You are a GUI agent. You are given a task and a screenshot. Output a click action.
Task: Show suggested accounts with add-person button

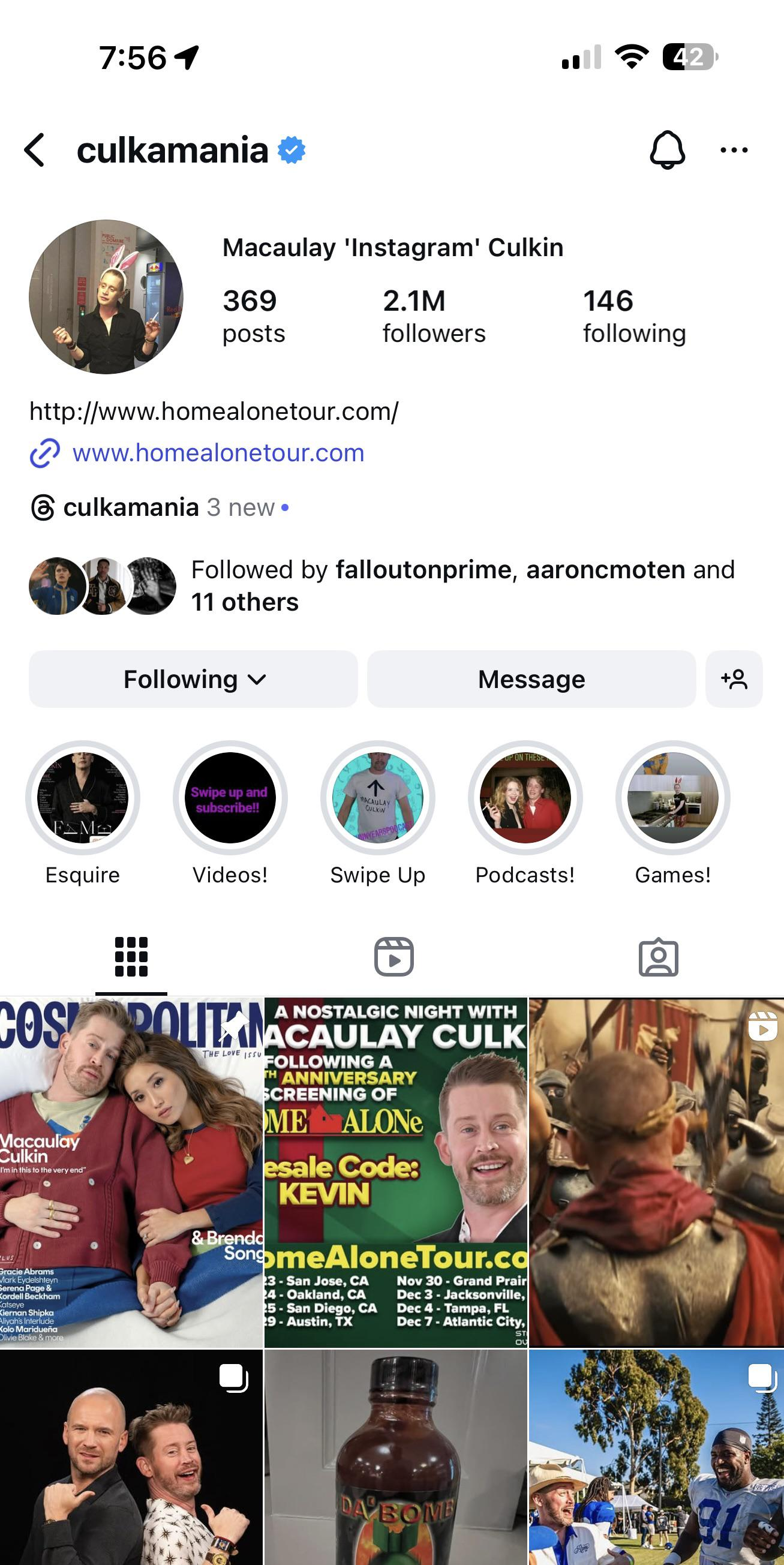tap(734, 679)
